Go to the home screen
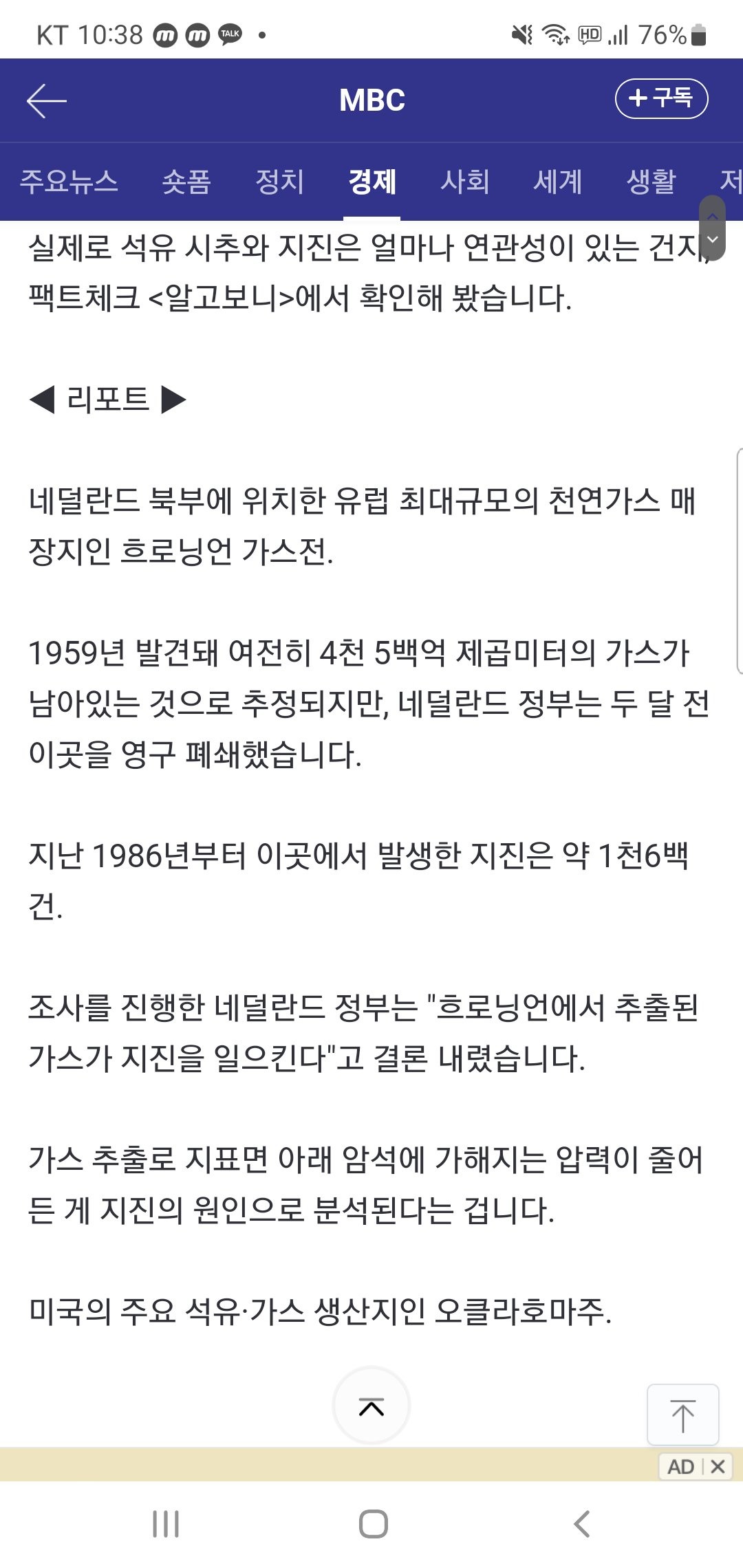This screenshot has width=743, height=1568. [x=373, y=1524]
